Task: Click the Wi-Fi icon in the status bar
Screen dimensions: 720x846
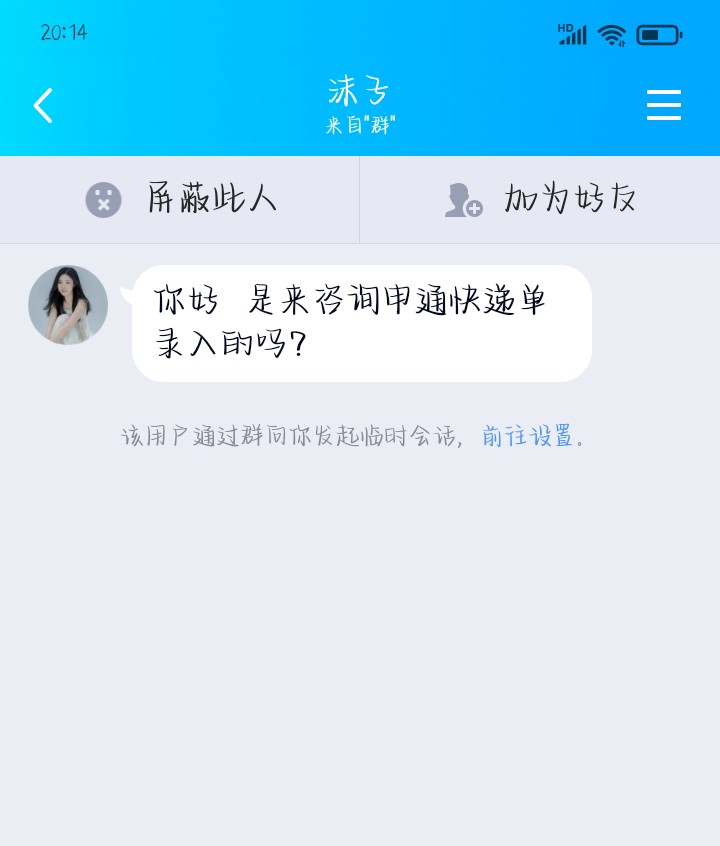Action: 613,34
